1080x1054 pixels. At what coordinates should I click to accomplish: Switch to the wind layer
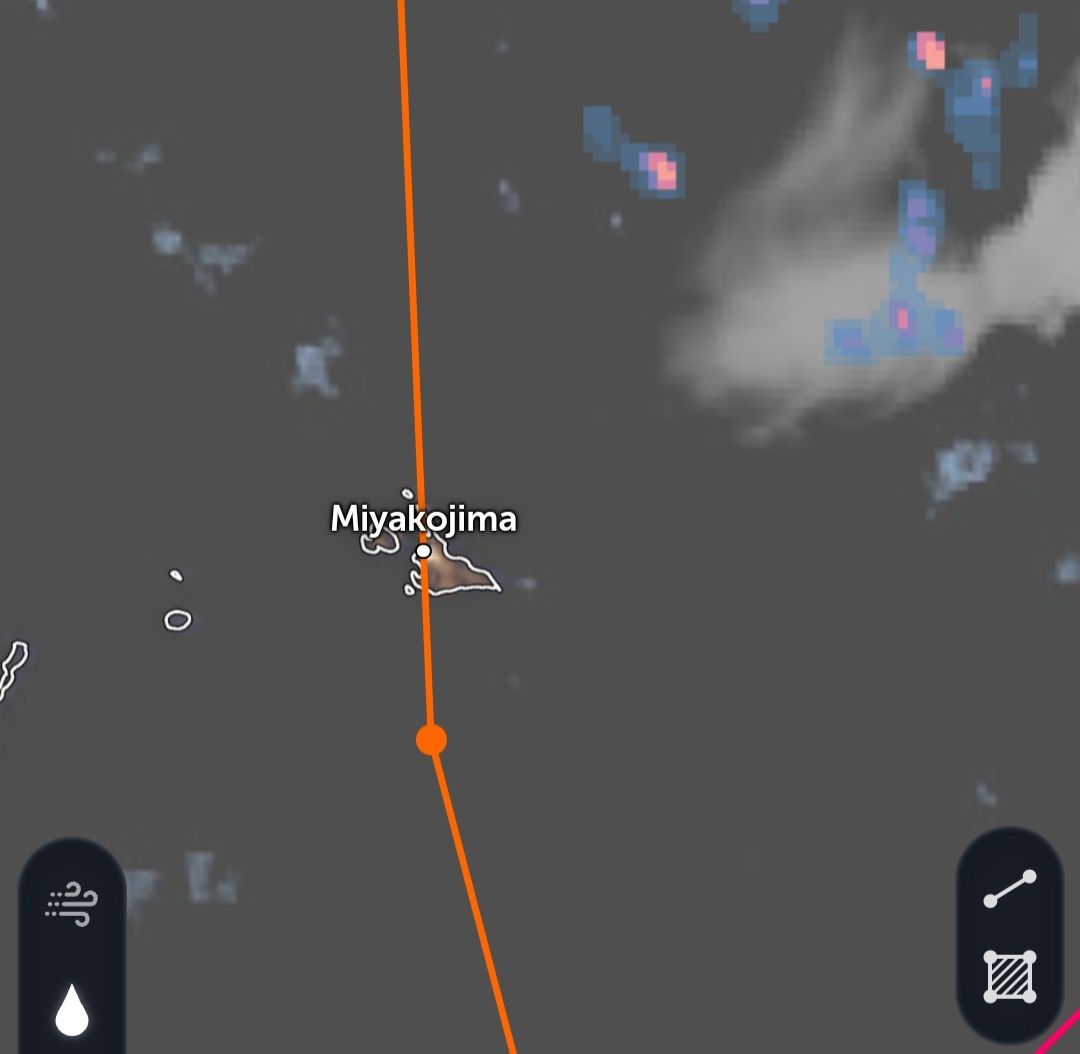pos(72,904)
